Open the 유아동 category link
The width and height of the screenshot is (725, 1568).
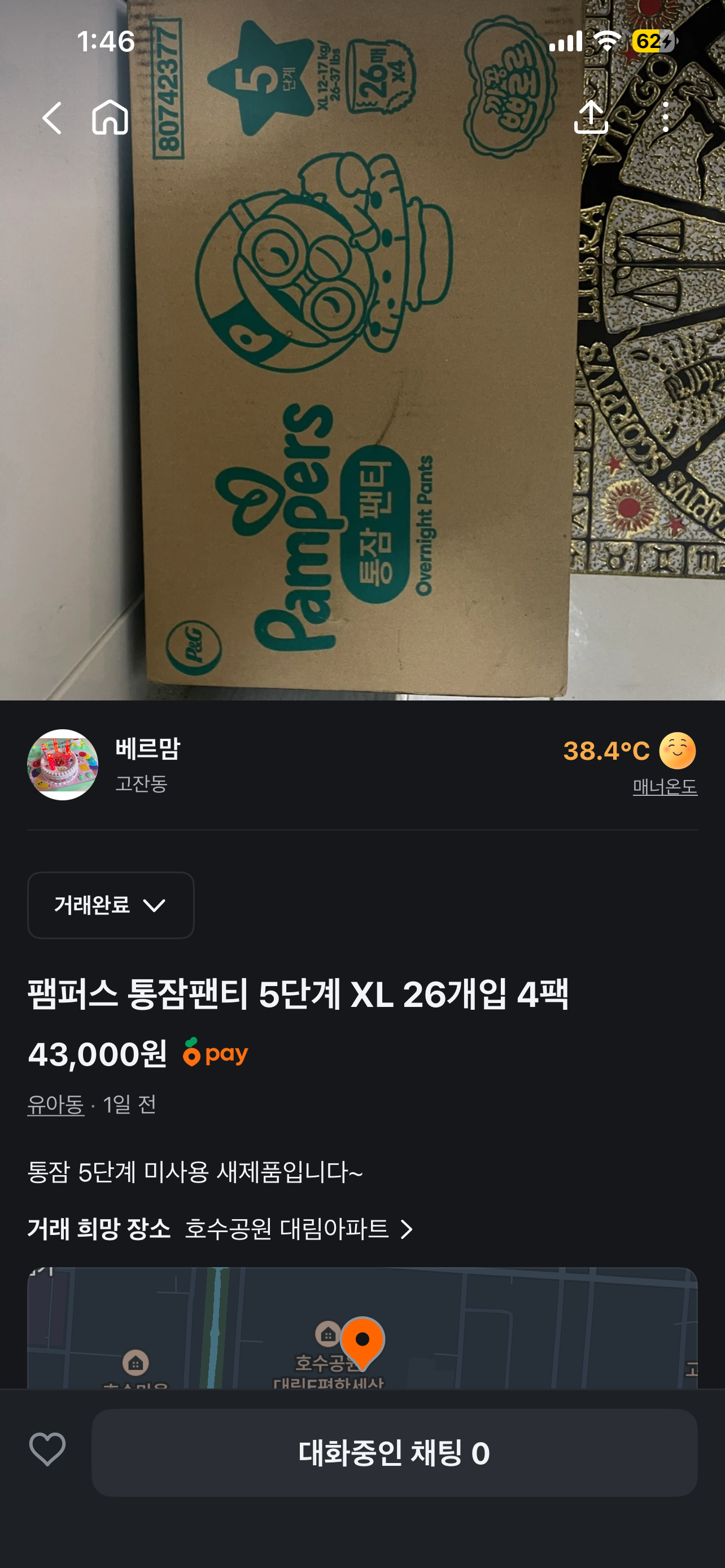(55, 1104)
